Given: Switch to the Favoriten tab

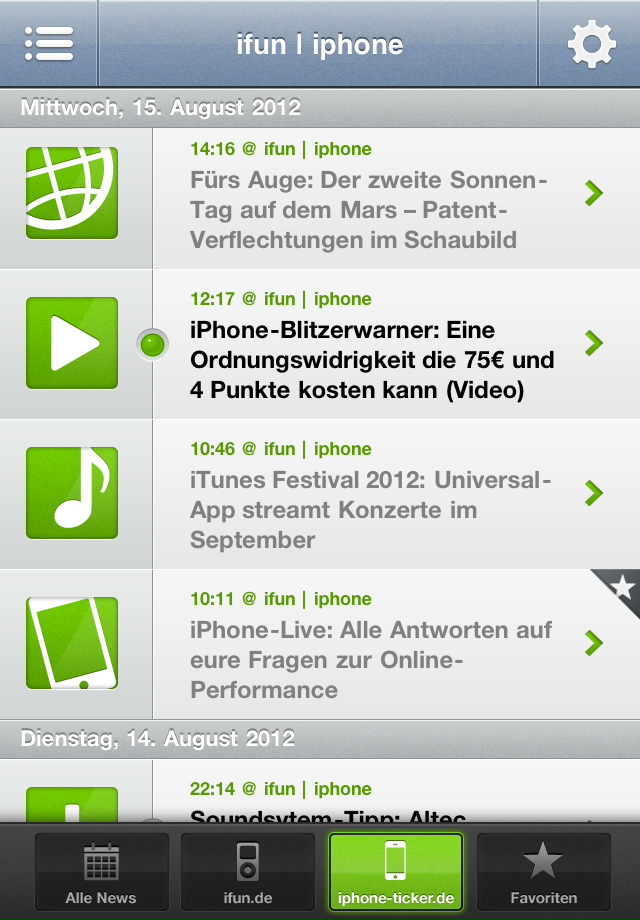Looking at the screenshot, I should (x=543, y=872).
